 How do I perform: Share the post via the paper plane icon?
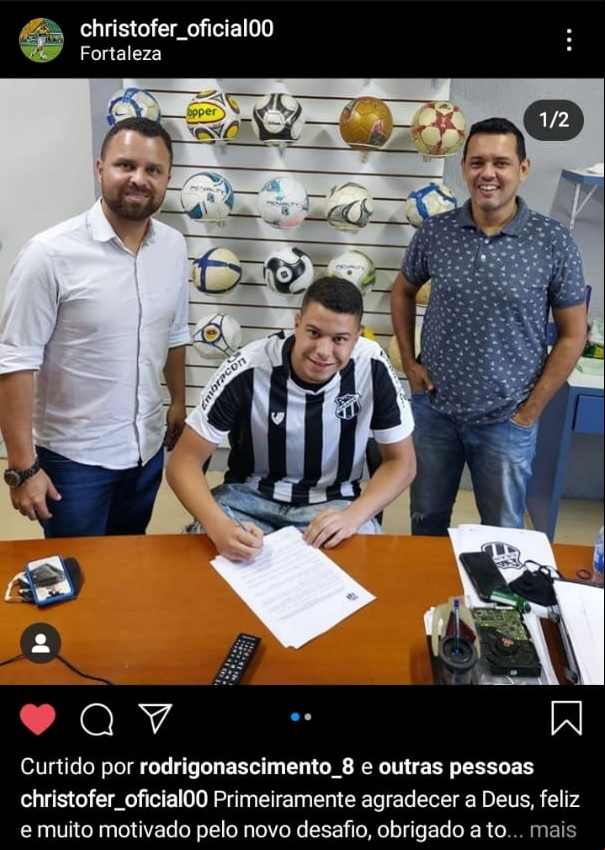tap(155, 718)
